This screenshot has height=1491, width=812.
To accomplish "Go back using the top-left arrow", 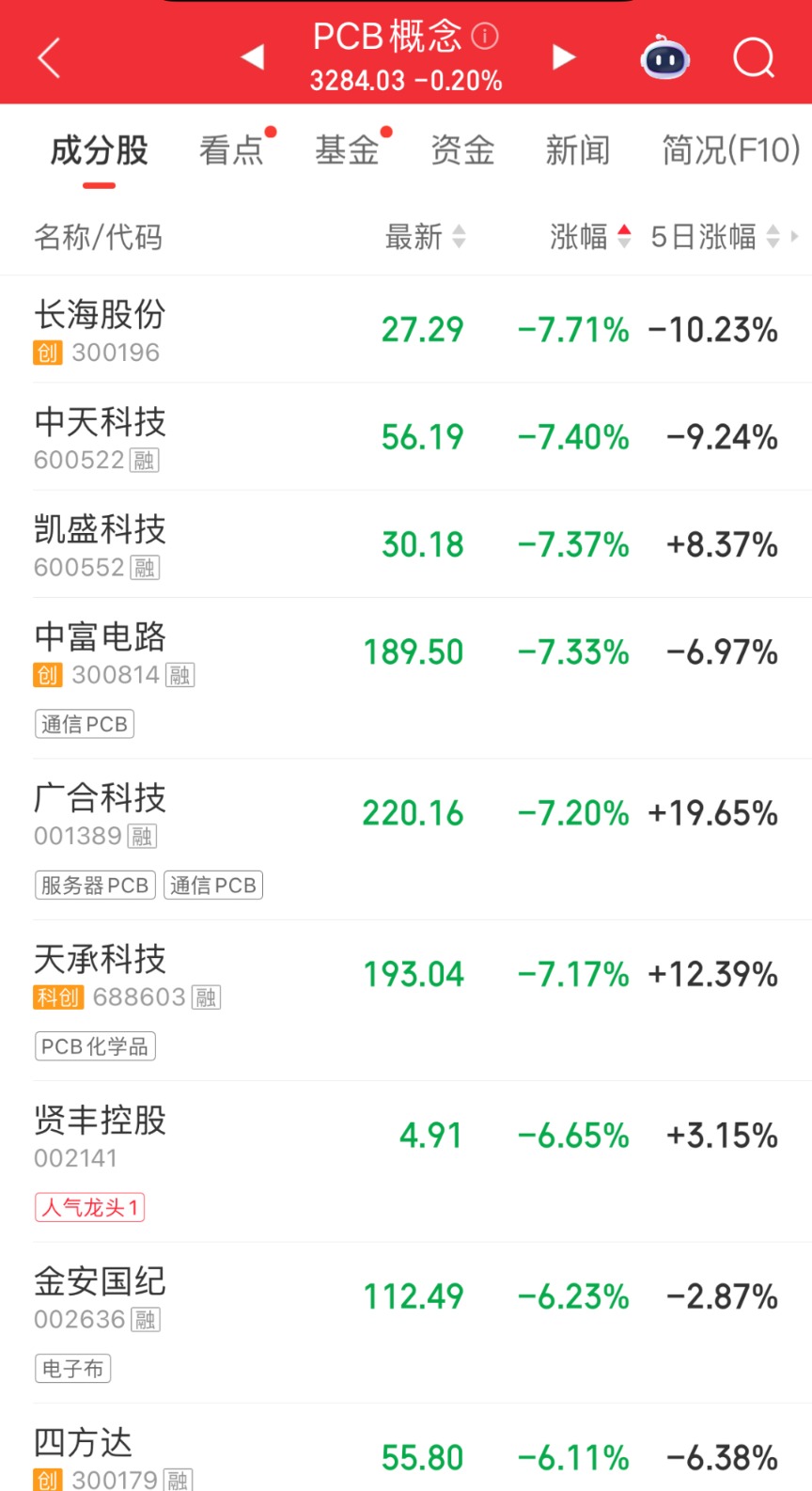I will [49, 57].
